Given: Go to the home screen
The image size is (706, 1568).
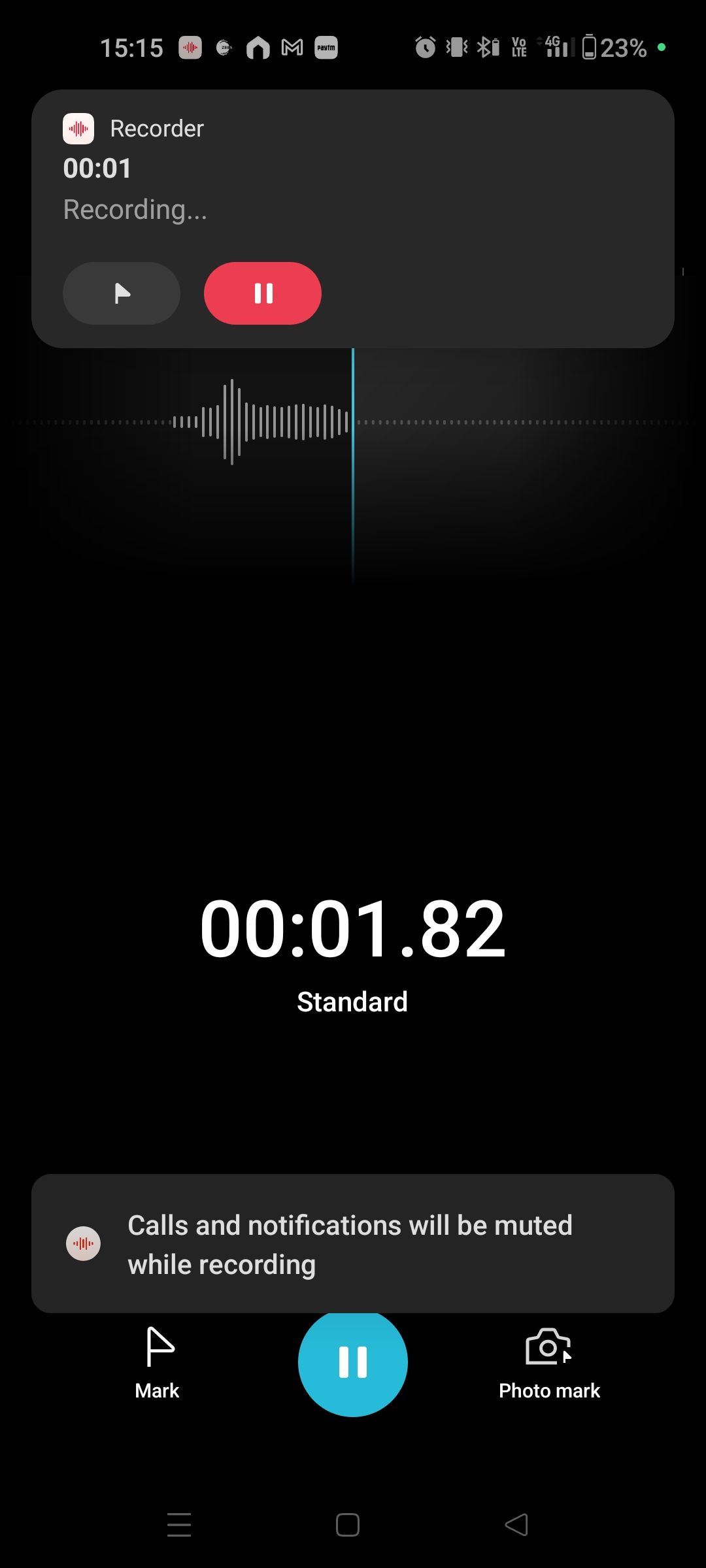Looking at the screenshot, I should (348, 1525).
